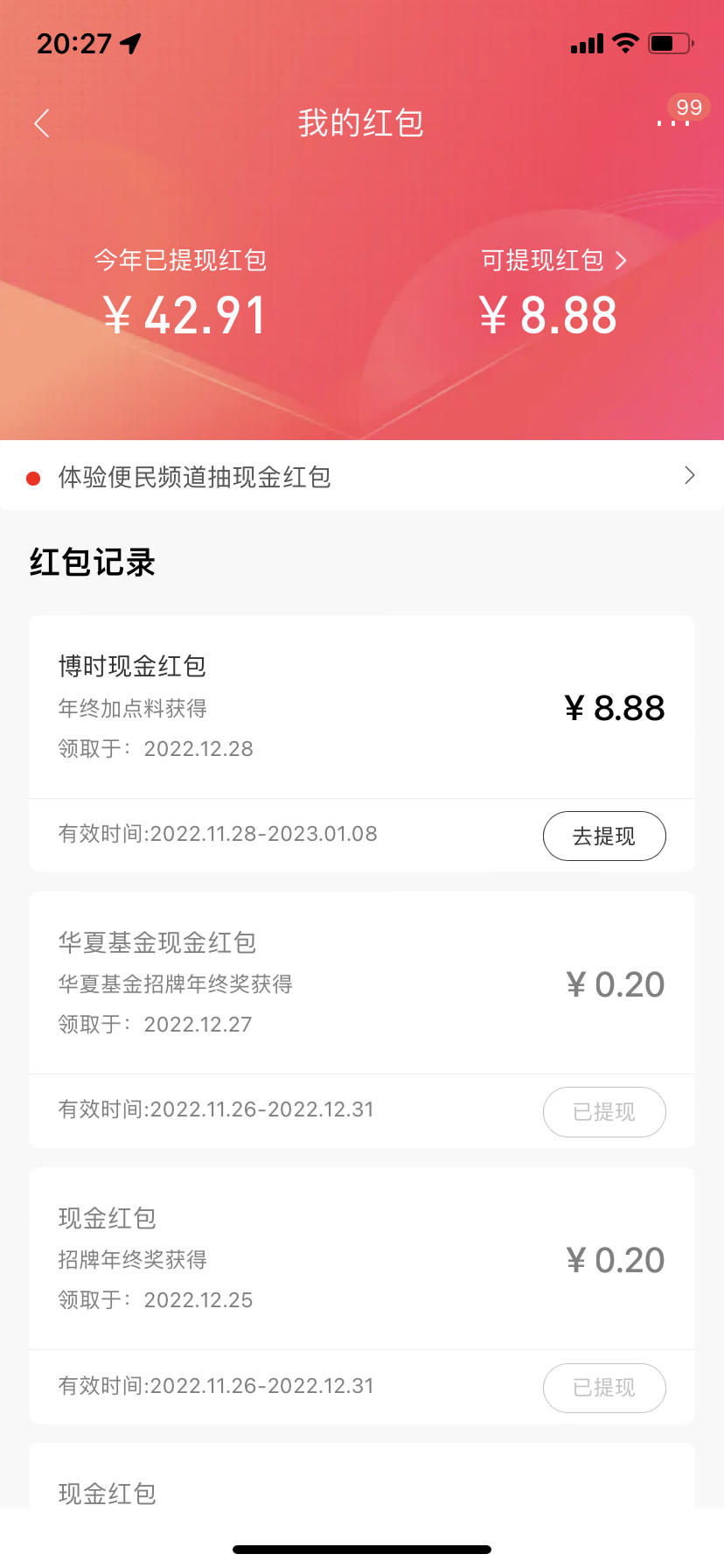Open the 华夏基金现金红包 record card
Viewport: 724px width, 1568px height.
click(362, 1019)
